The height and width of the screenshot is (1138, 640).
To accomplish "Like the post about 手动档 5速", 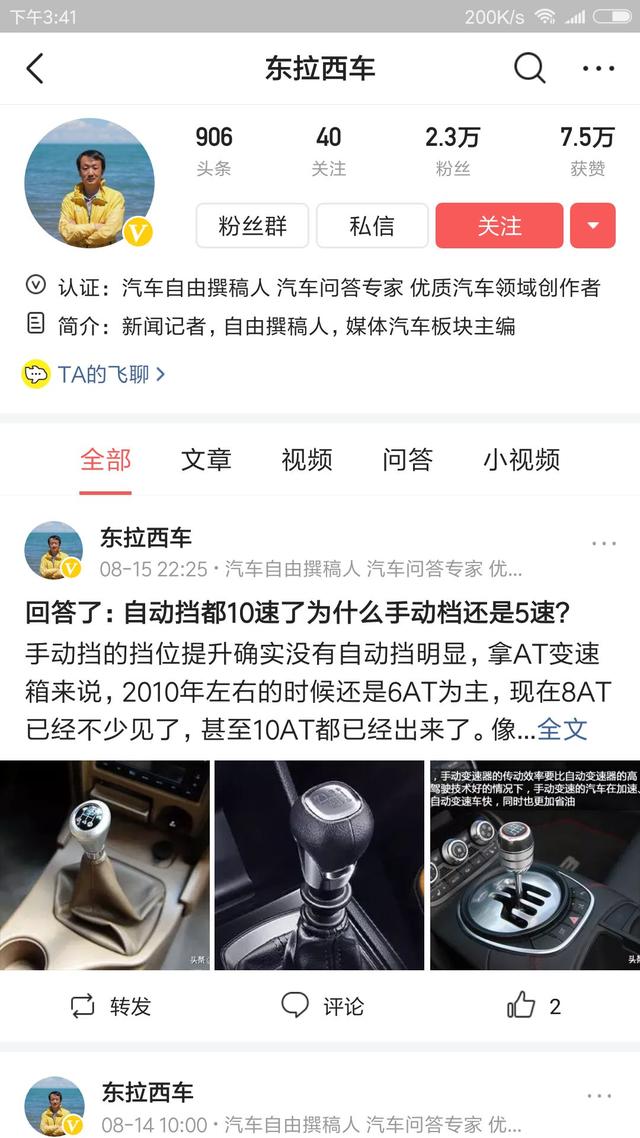I will (x=534, y=1006).
